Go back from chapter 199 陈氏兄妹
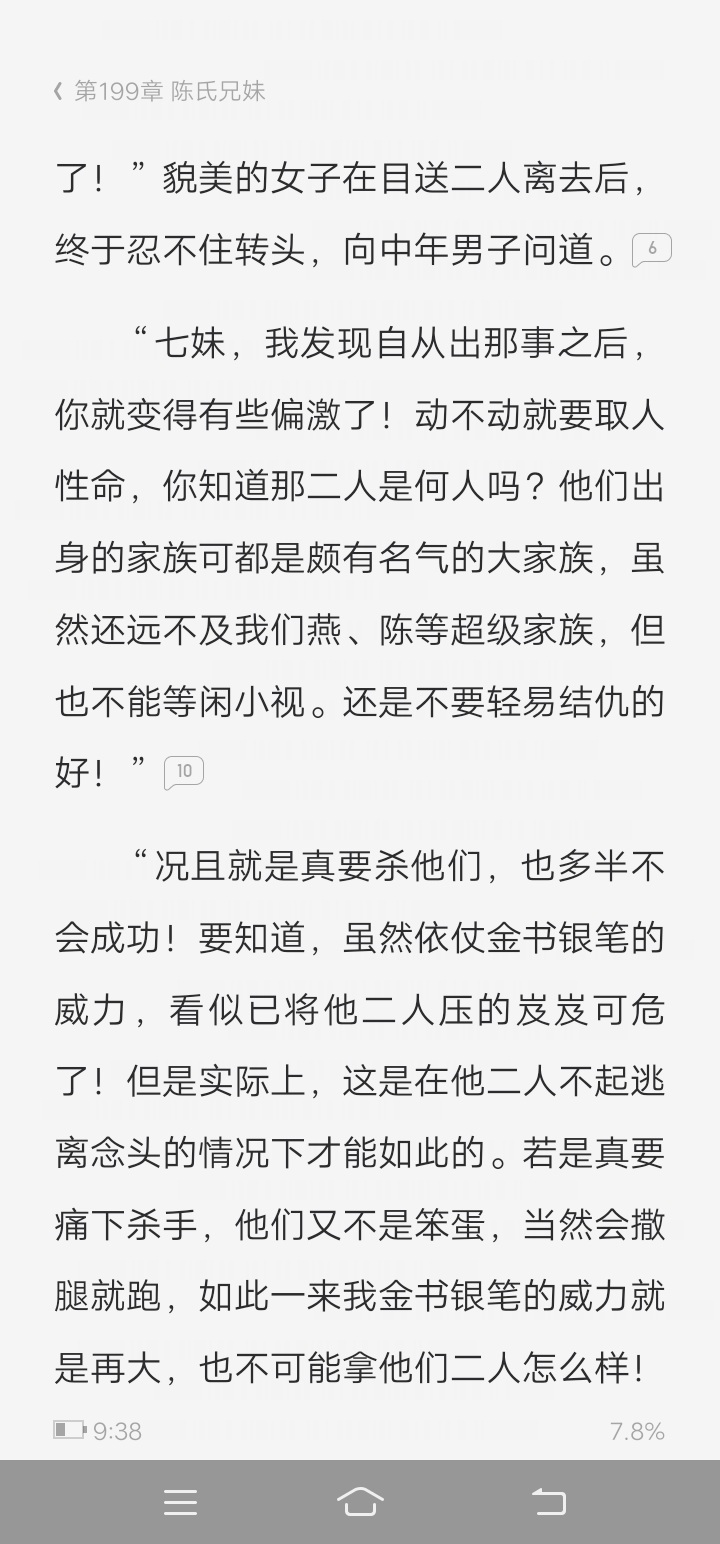 coord(58,92)
